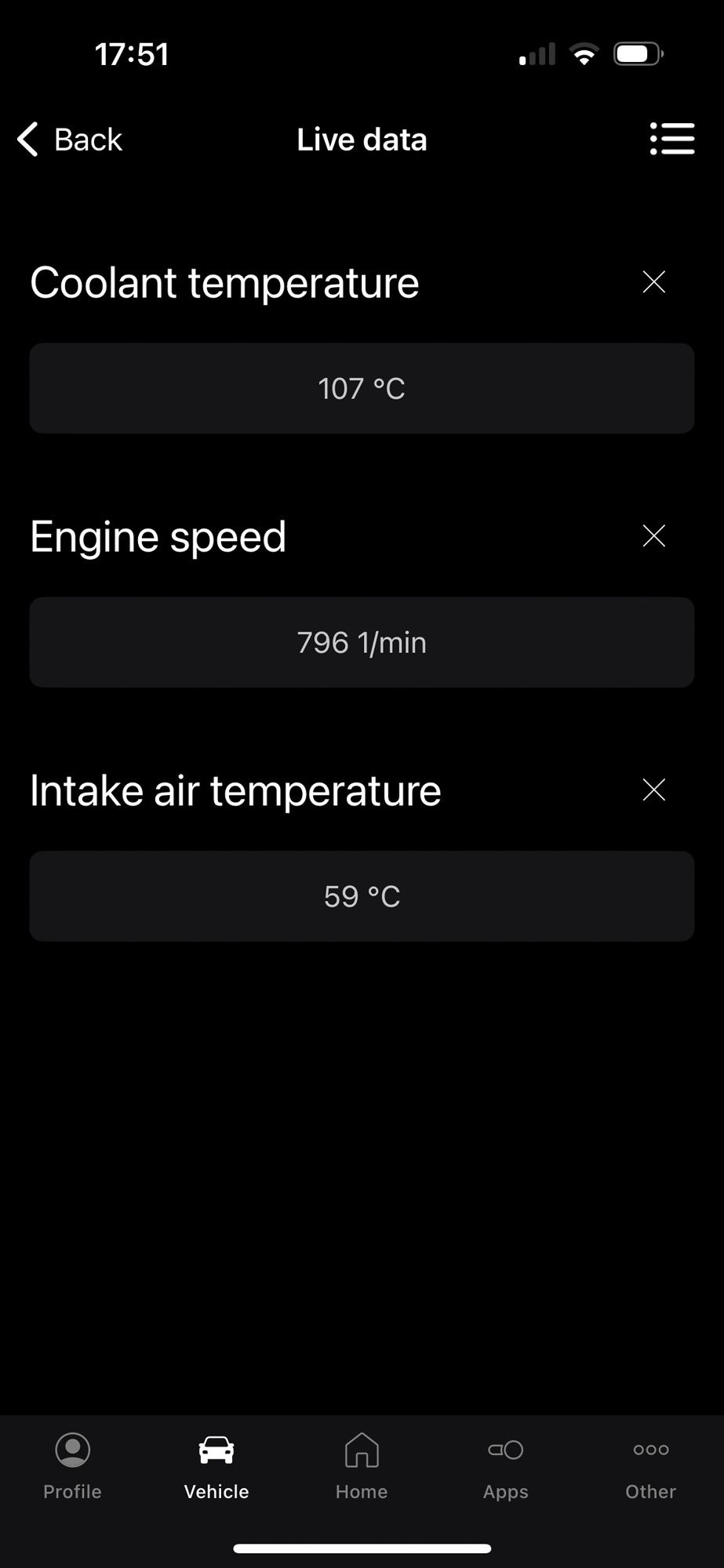This screenshot has height=1568, width=724.
Task: Switch to the Apps tab
Action: coord(506,1466)
